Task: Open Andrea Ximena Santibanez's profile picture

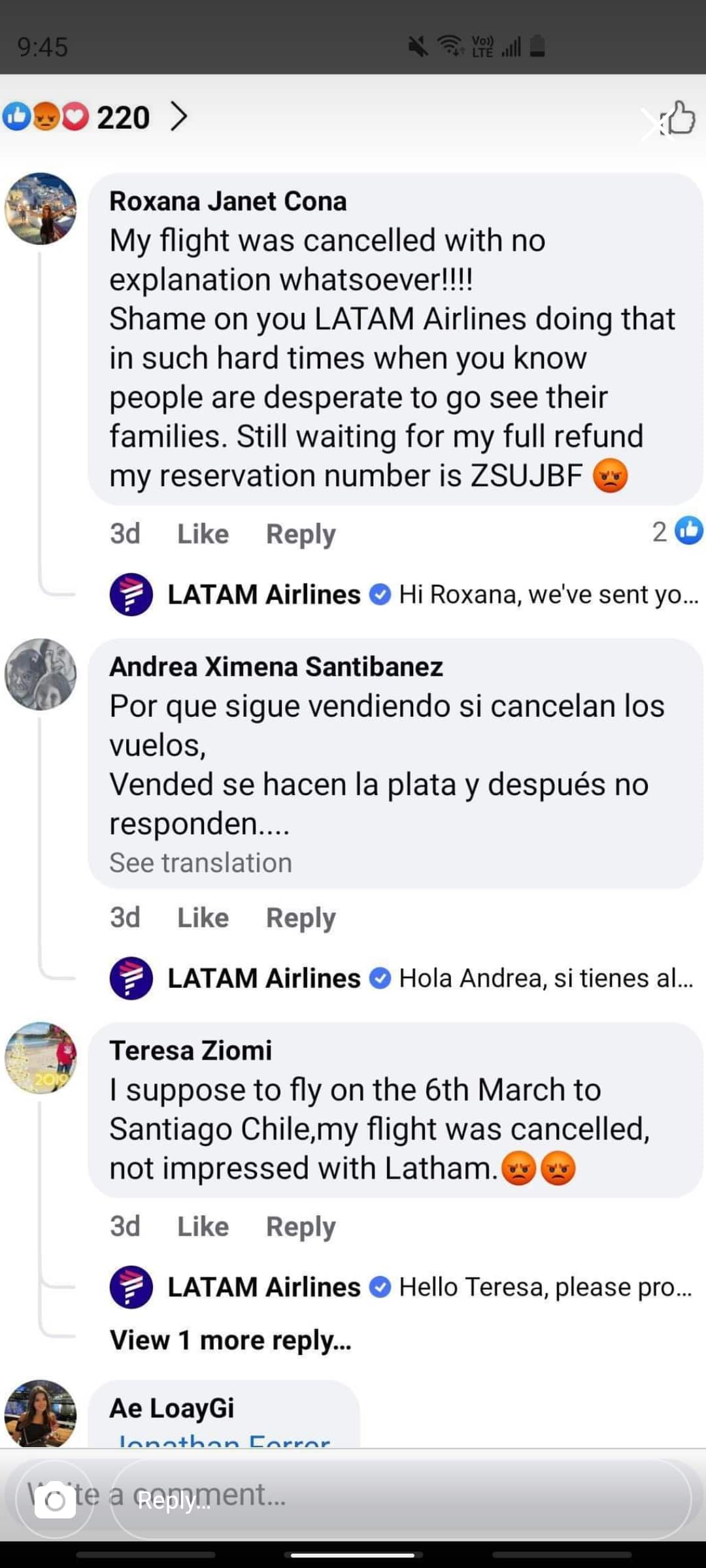Action: (41, 676)
